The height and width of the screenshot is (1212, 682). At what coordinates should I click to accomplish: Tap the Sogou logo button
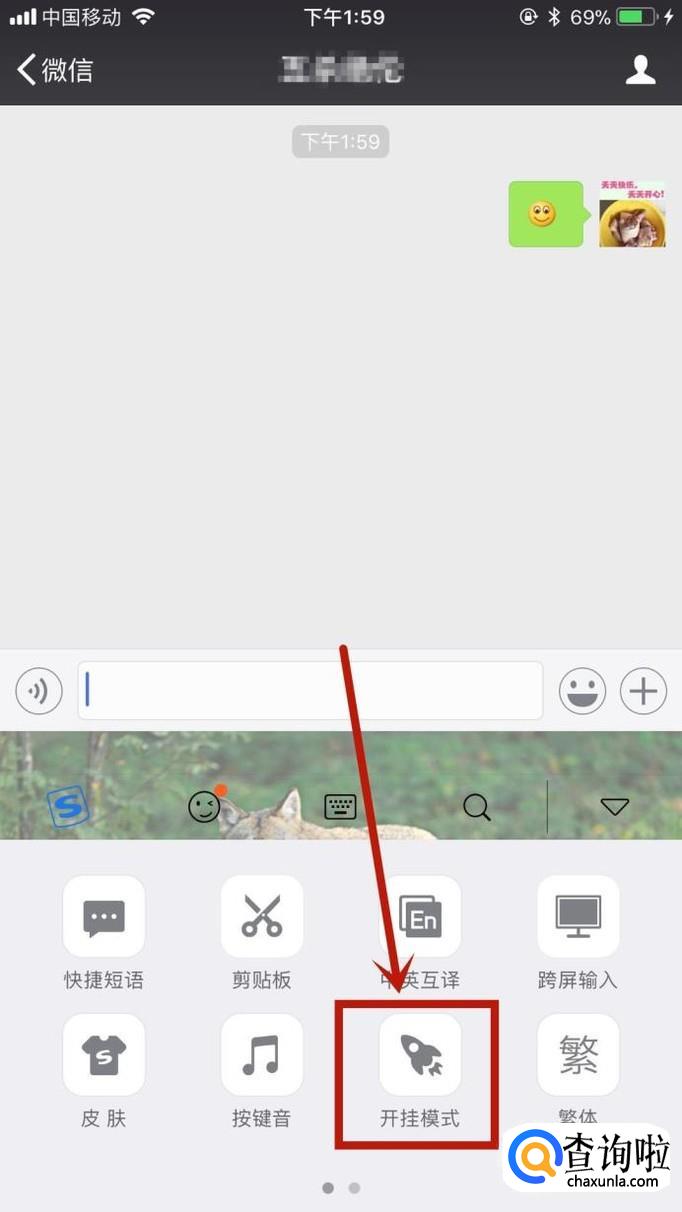pyautogui.click(x=70, y=807)
